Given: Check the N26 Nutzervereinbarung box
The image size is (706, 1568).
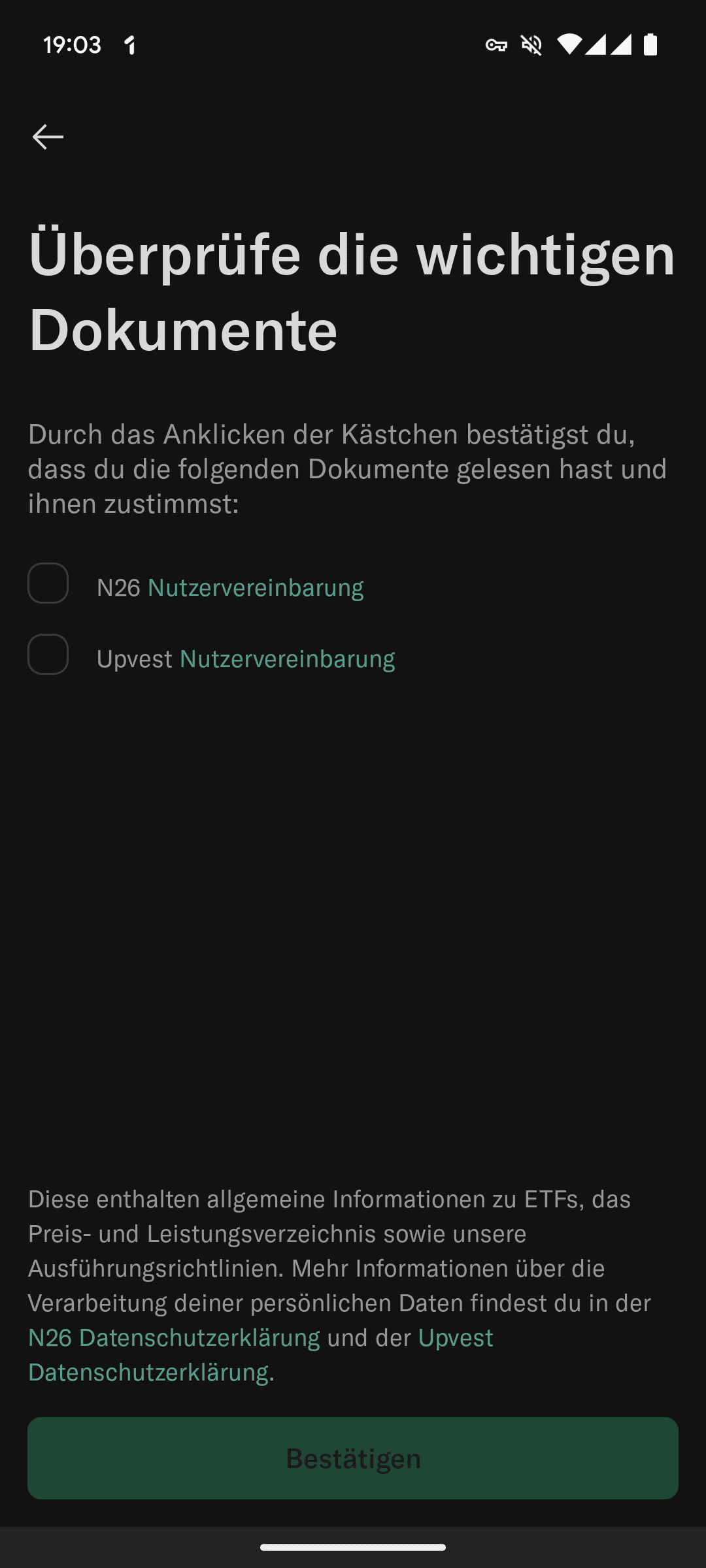Looking at the screenshot, I should coord(48,583).
